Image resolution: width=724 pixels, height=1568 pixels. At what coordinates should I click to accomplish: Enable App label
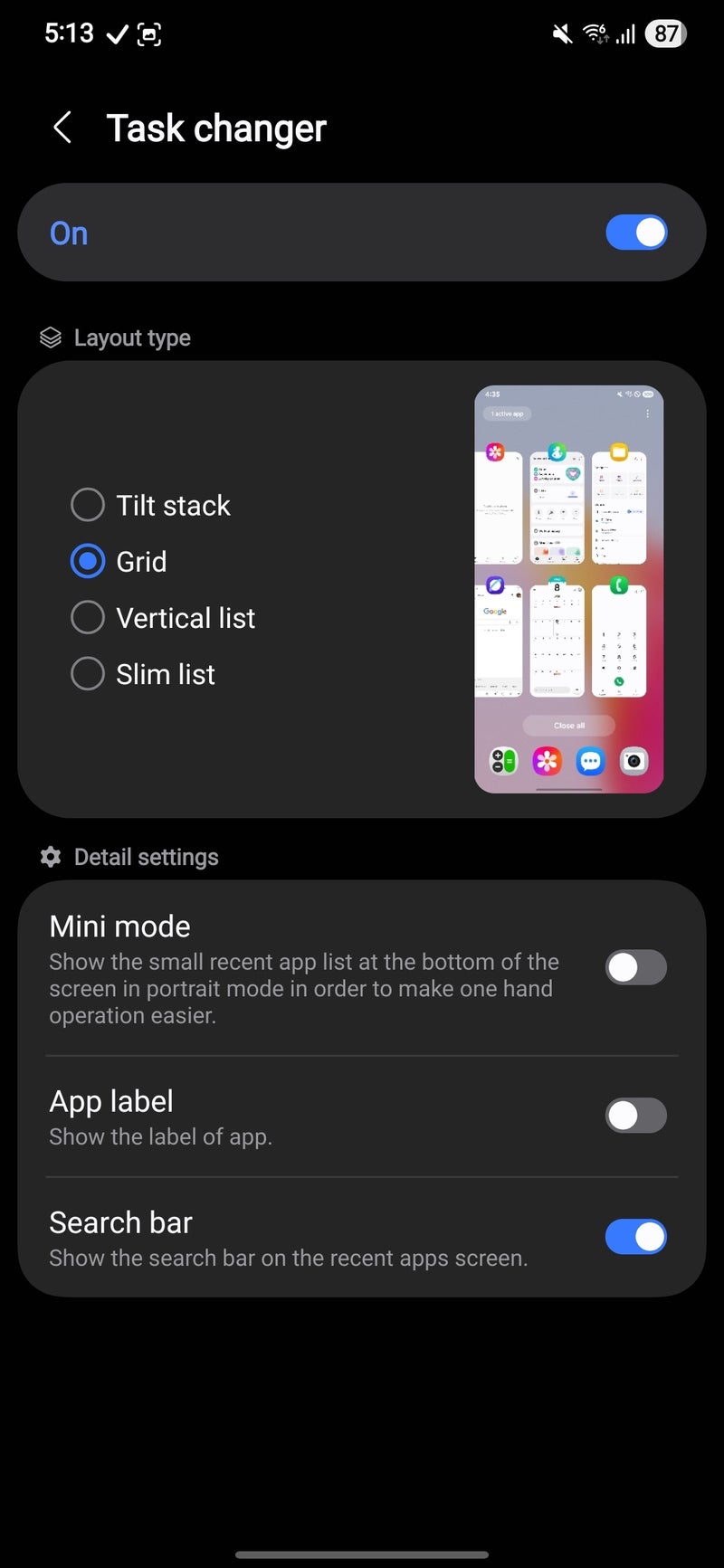(635, 1115)
